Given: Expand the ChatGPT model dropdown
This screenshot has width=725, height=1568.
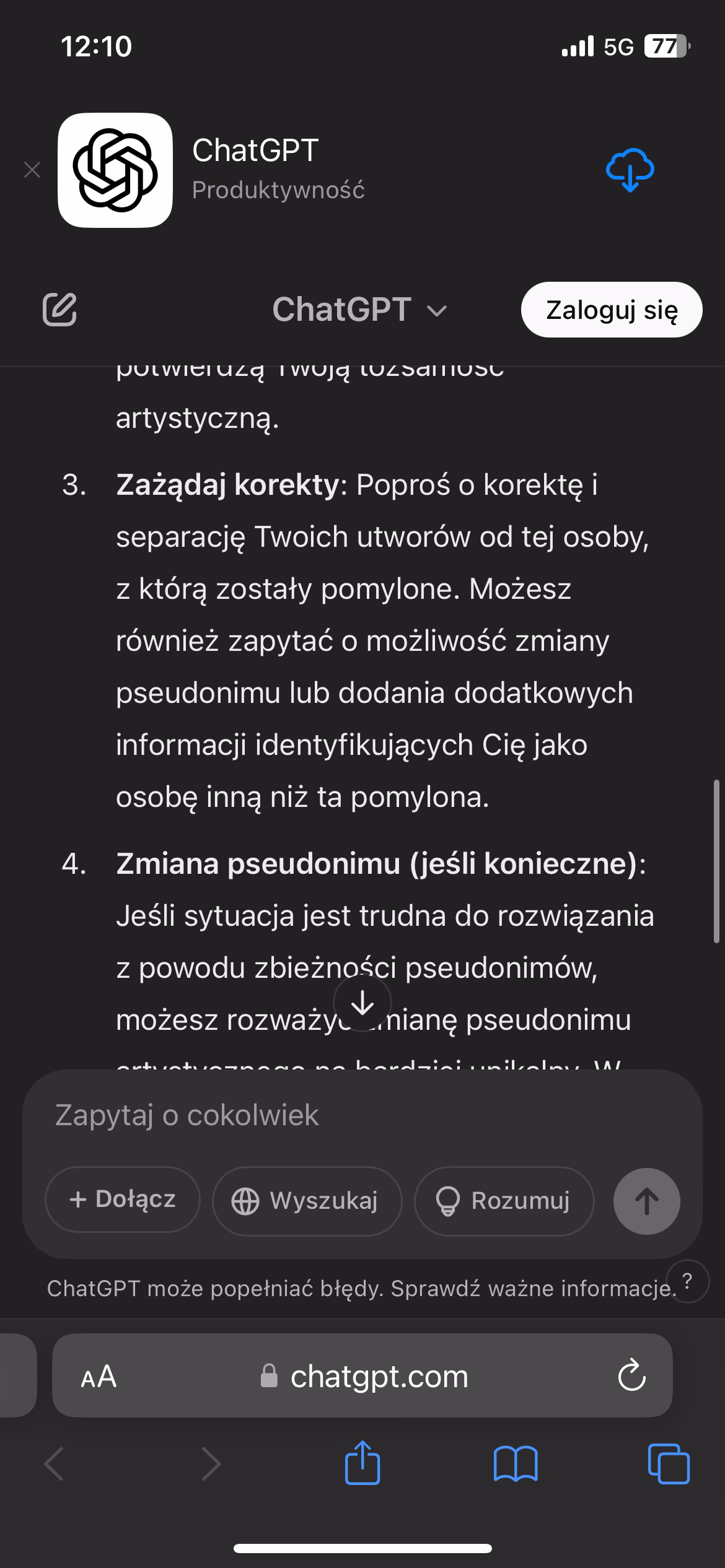Looking at the screenshot, I should pyautogui.click(x=359, y=309).
